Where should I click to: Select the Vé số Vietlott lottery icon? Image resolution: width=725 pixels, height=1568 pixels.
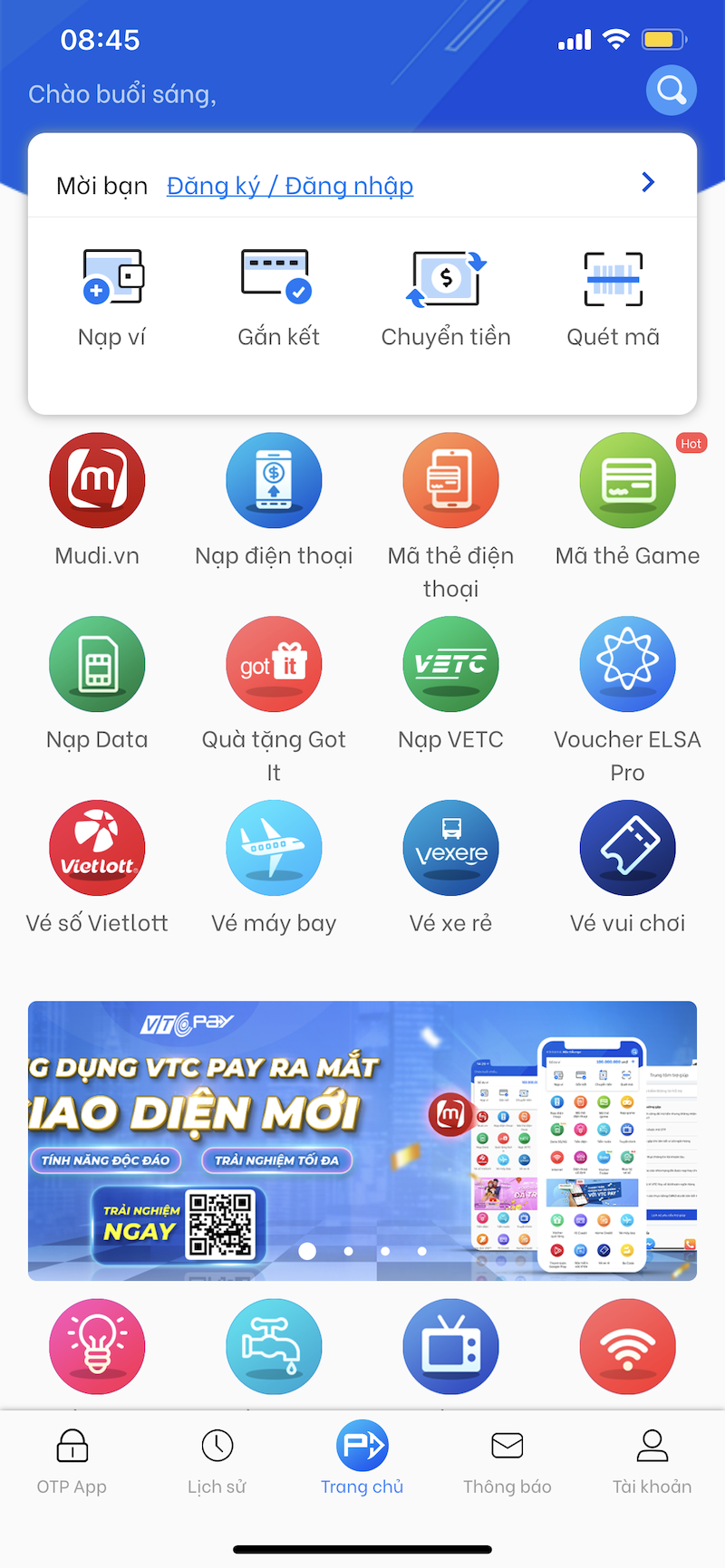(x=97, y=847)
